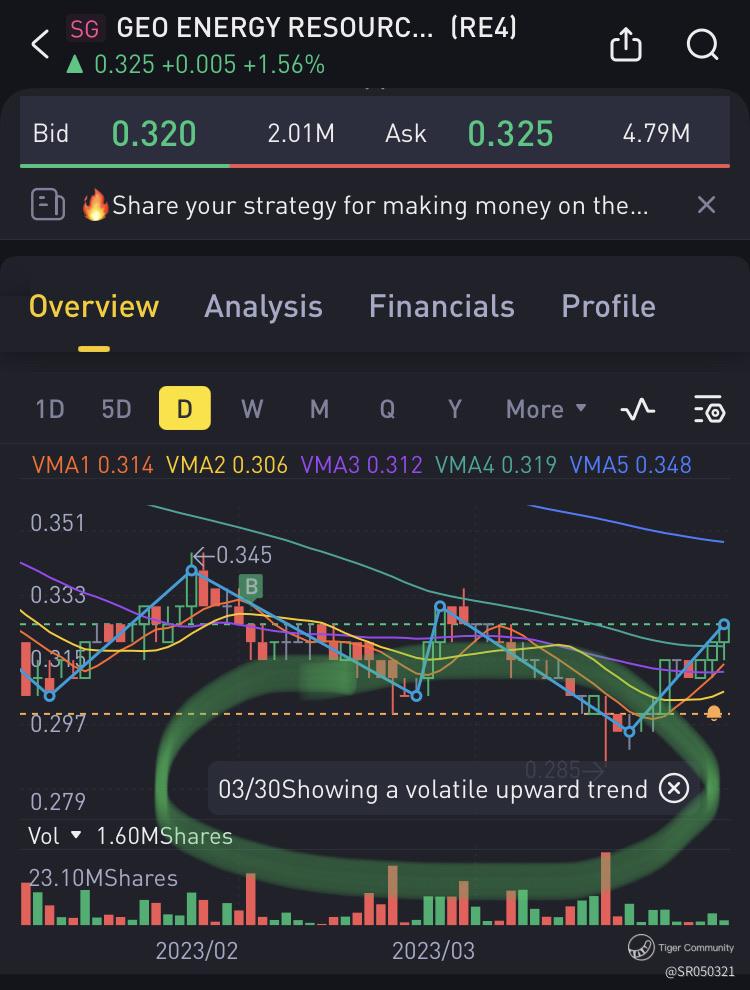The width and height of the screenshot is (750, 990).
Task: Switch to the Analysis tab
Action: tap(263, 306)
